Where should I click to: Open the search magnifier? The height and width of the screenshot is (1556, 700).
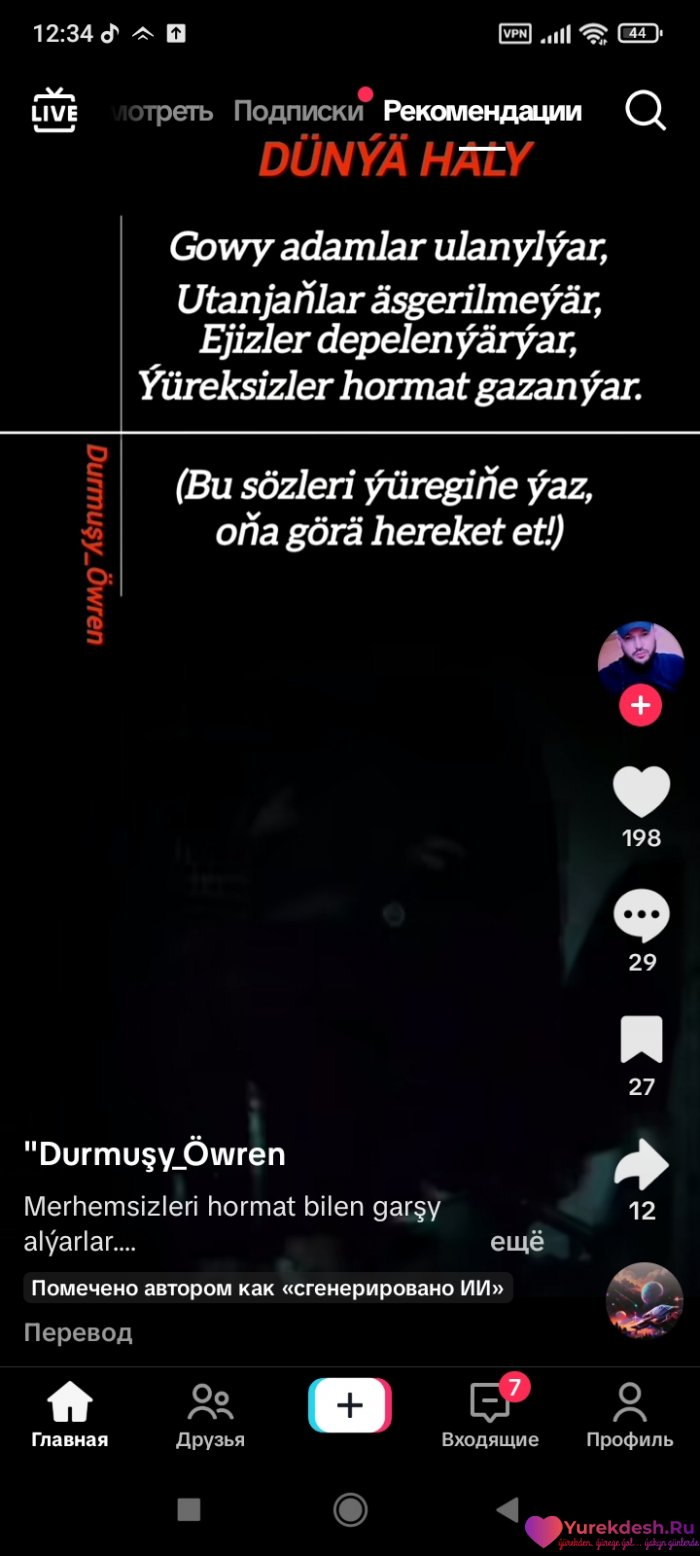(x=645, y=111)
